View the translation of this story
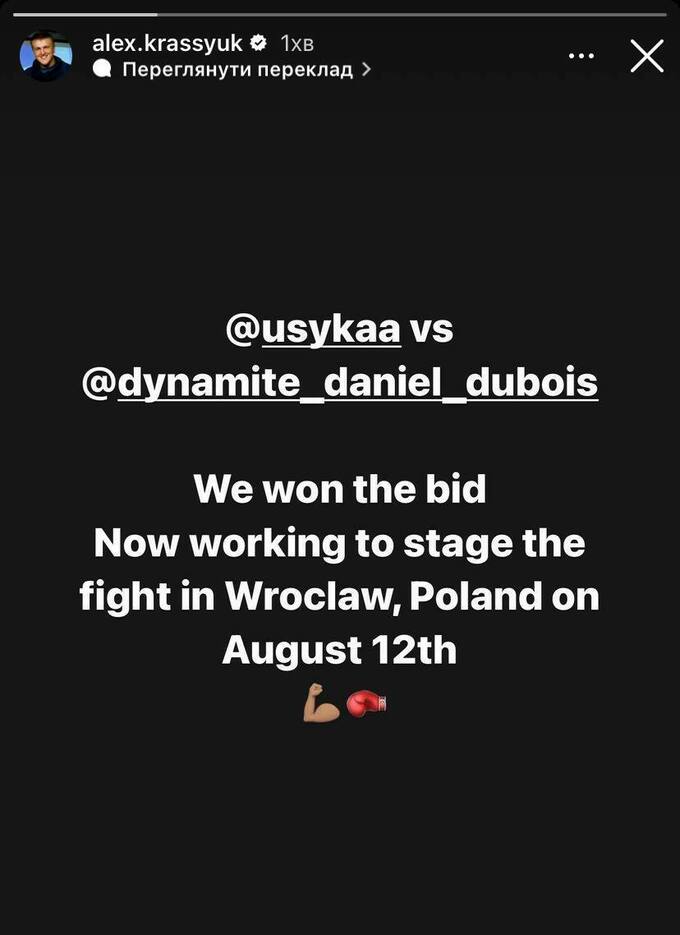The width and height of the screenshot is (680, 935). click(236, 70)
